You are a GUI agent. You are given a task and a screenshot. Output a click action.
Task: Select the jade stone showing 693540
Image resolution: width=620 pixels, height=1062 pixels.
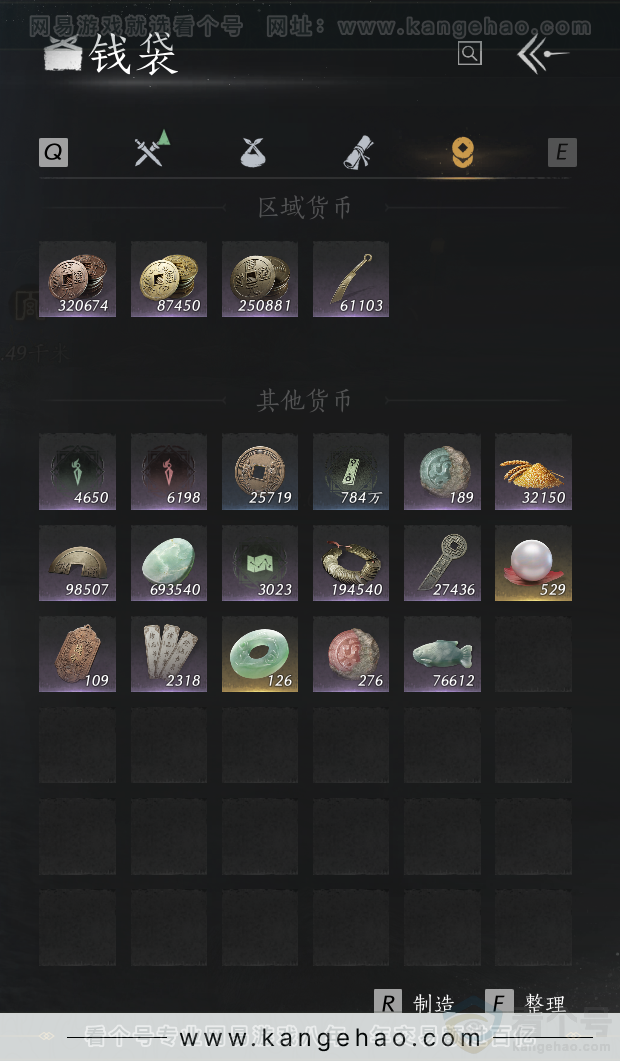coord(169,563)
